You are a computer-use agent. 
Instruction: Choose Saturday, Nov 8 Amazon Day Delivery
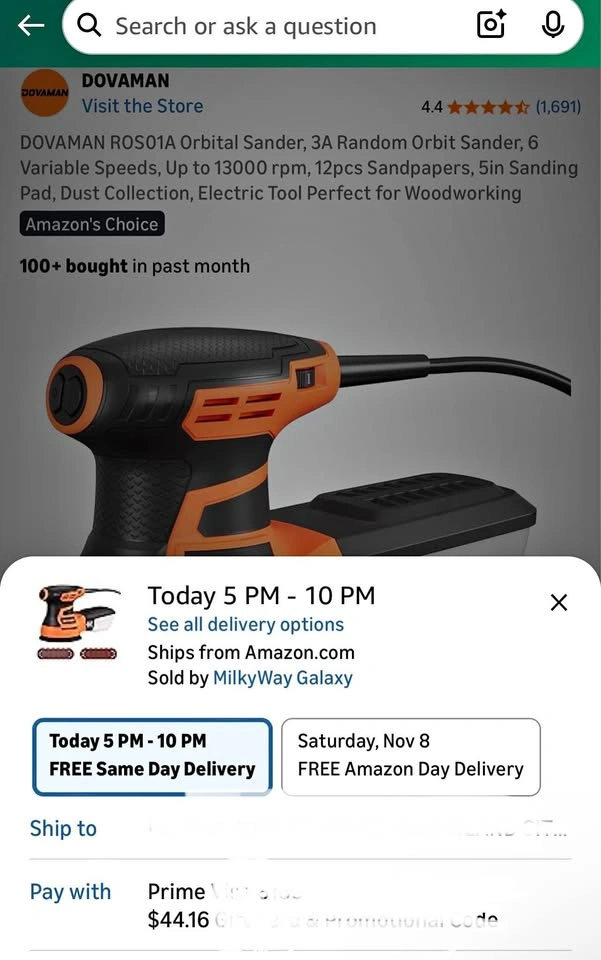click(410, 755)
